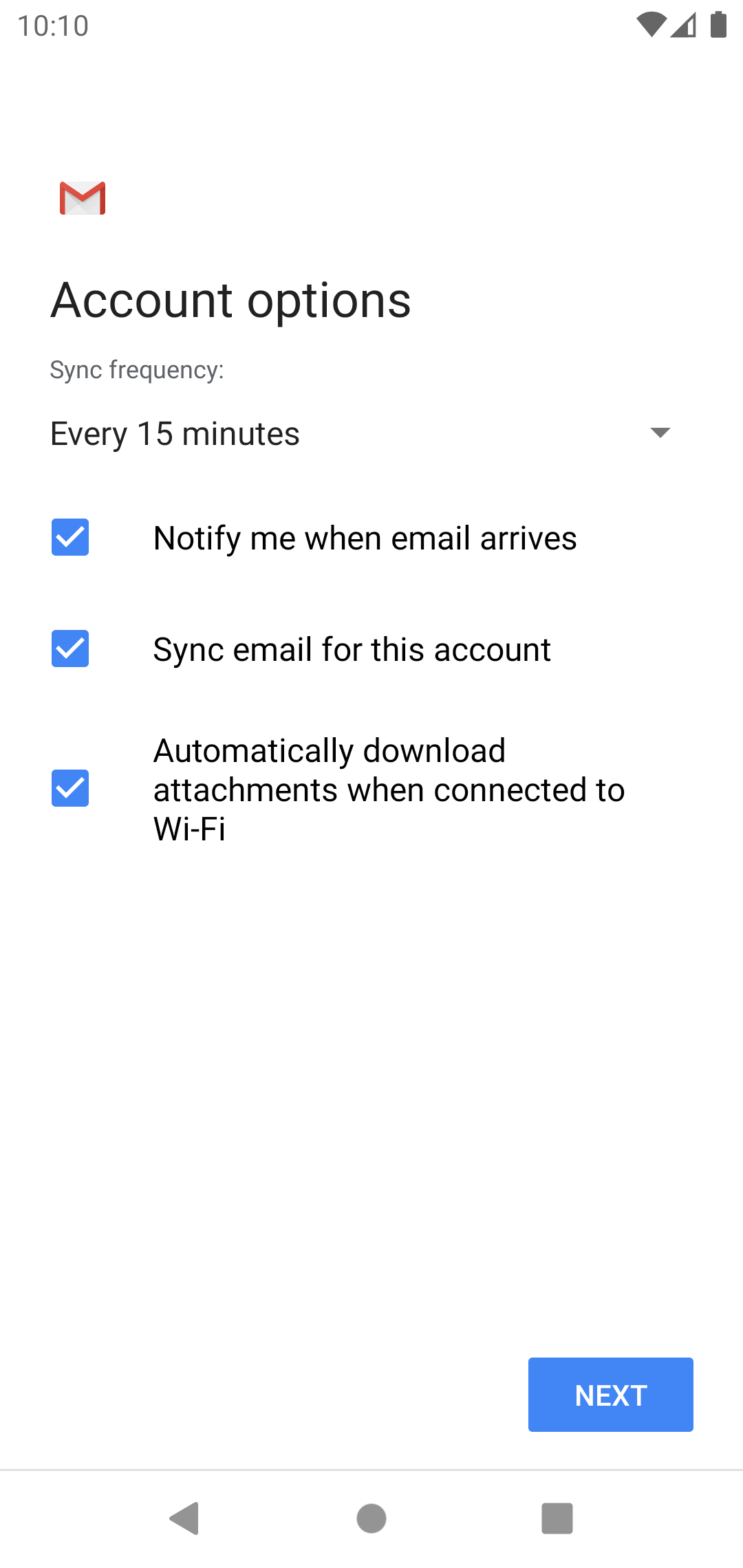Uncheck Notify me when email arrives

[x=70, y=537]
